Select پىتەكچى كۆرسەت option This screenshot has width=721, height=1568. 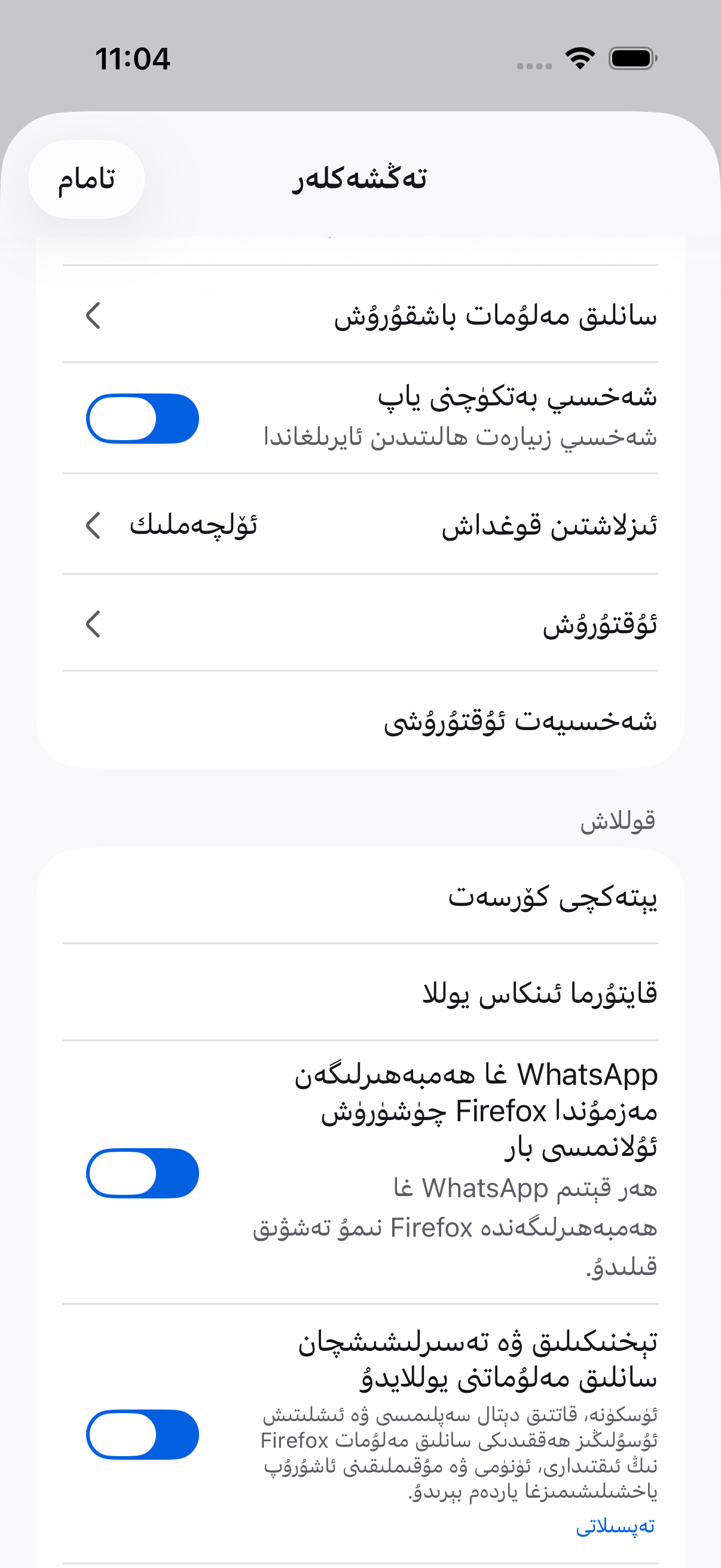(360, 896)
